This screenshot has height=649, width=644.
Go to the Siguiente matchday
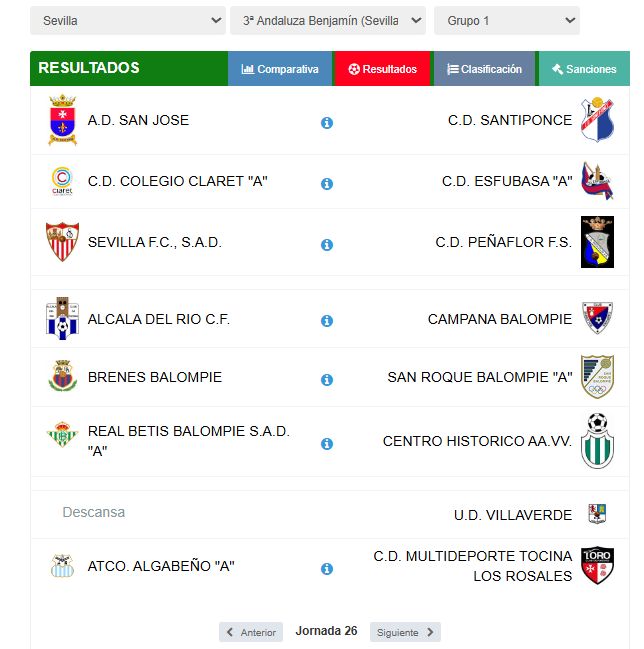[405, 632]
